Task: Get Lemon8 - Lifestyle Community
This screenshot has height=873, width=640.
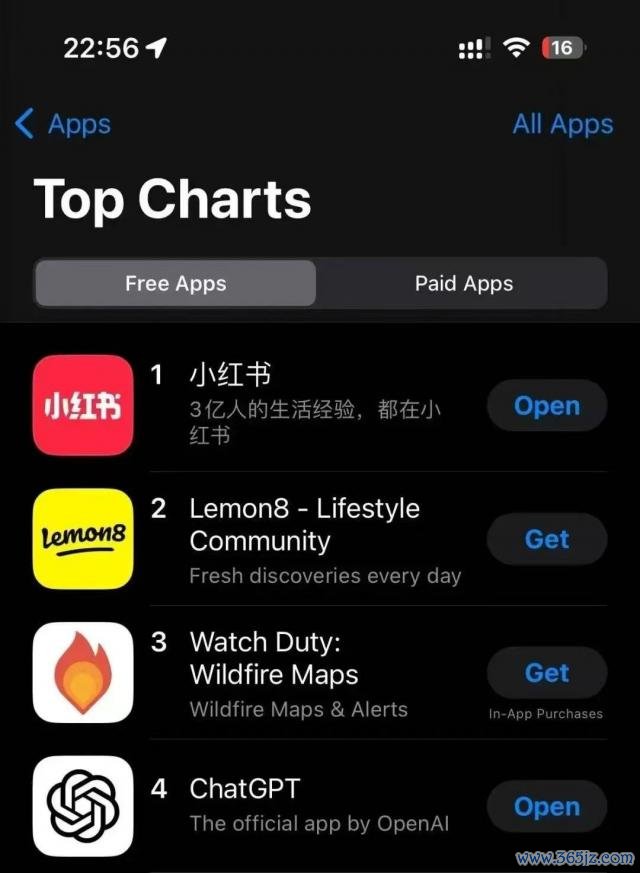Action: point(546,539)
